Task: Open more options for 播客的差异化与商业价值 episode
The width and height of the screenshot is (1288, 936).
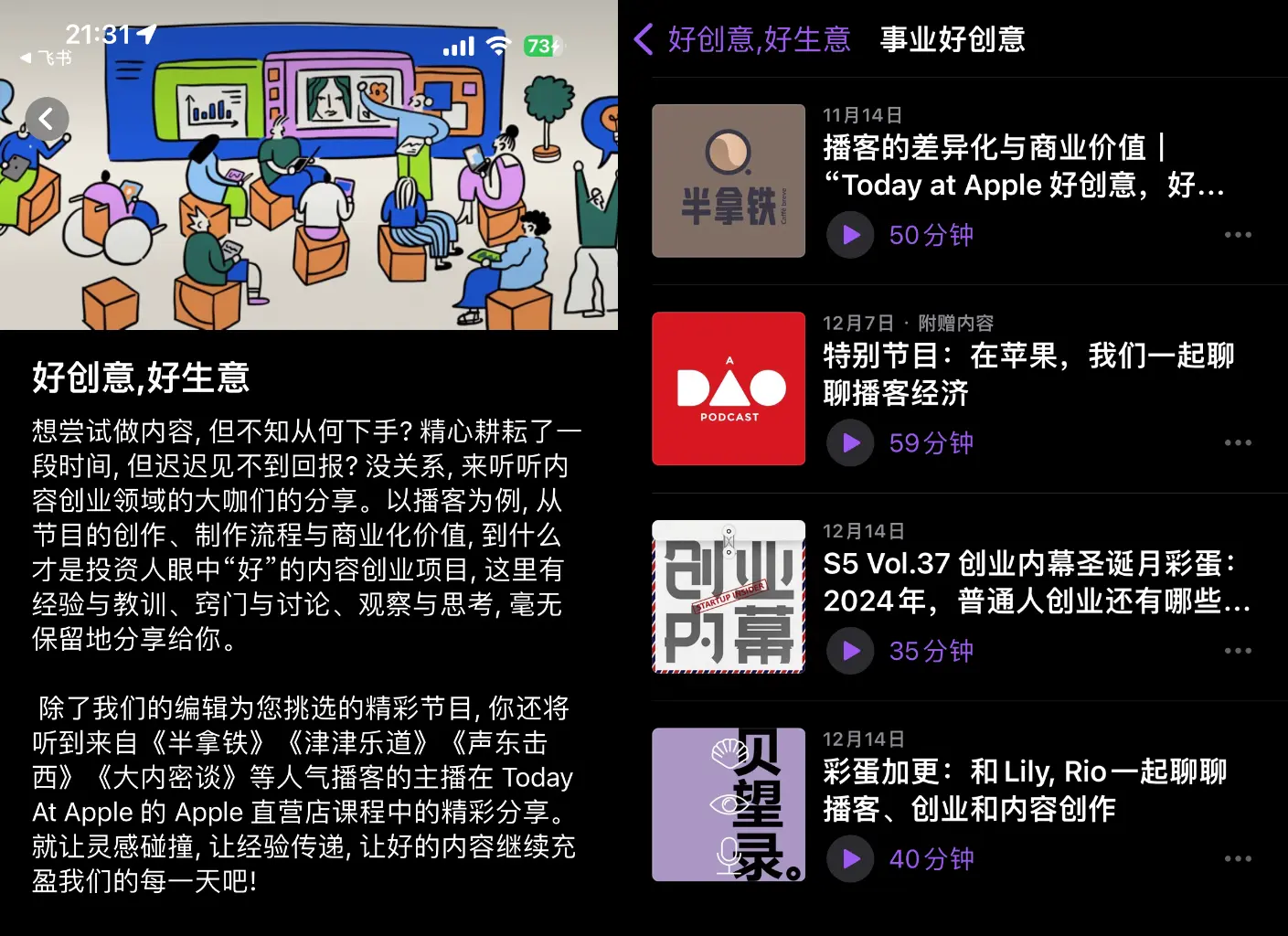Action: tap(1238, 235)
